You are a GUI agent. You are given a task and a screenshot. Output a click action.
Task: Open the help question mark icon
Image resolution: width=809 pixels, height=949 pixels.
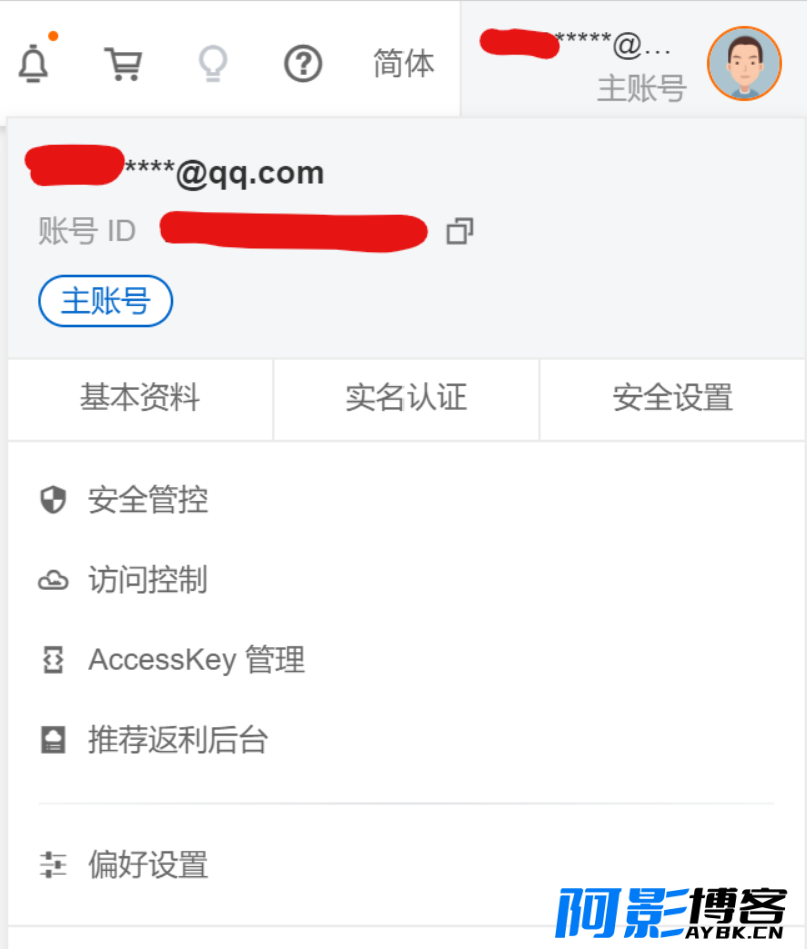pos(303,64)
